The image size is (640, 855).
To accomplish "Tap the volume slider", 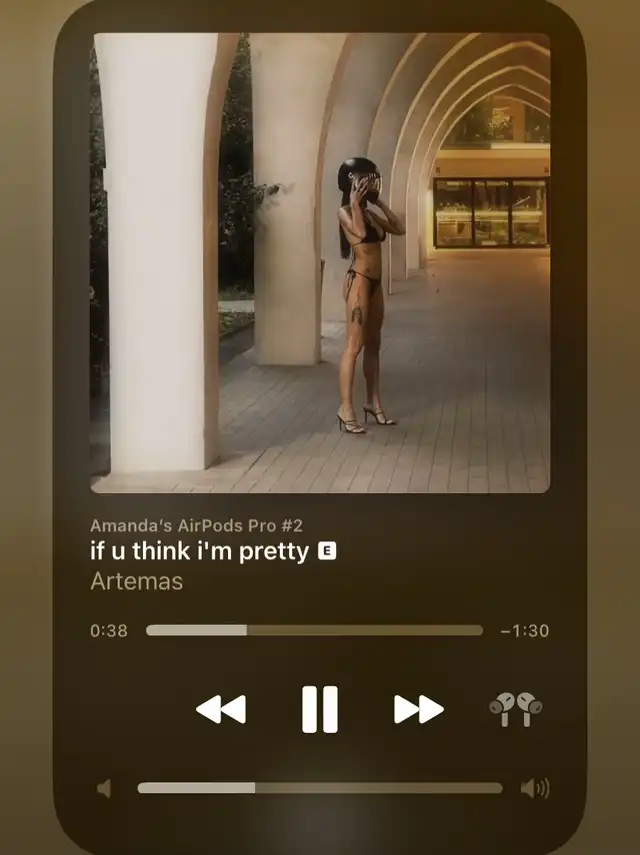I will [319, 788].
